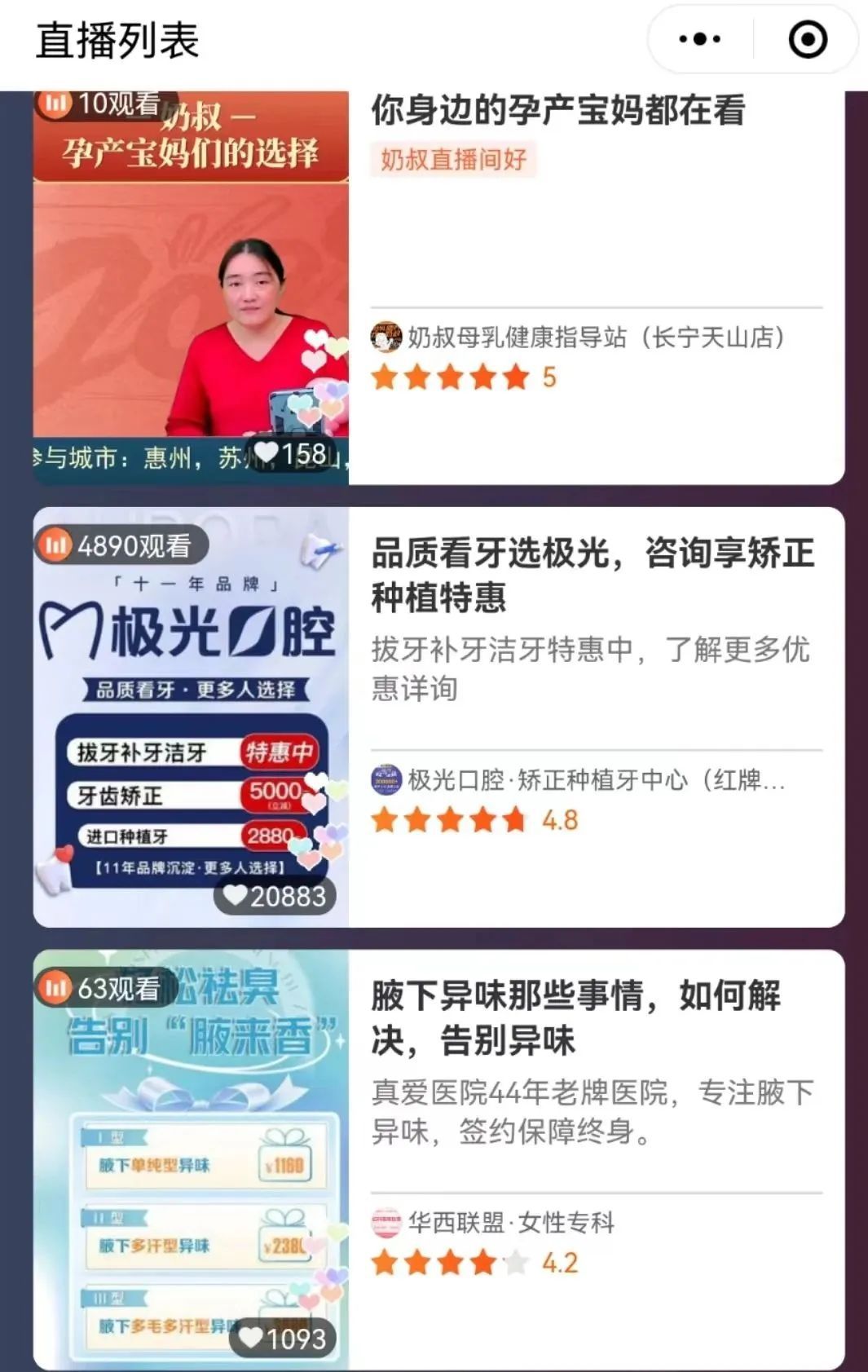Viewport: 868px width, 1372px height.
Task: Close the mini program via the circle icon
Action: click(808, 39)
